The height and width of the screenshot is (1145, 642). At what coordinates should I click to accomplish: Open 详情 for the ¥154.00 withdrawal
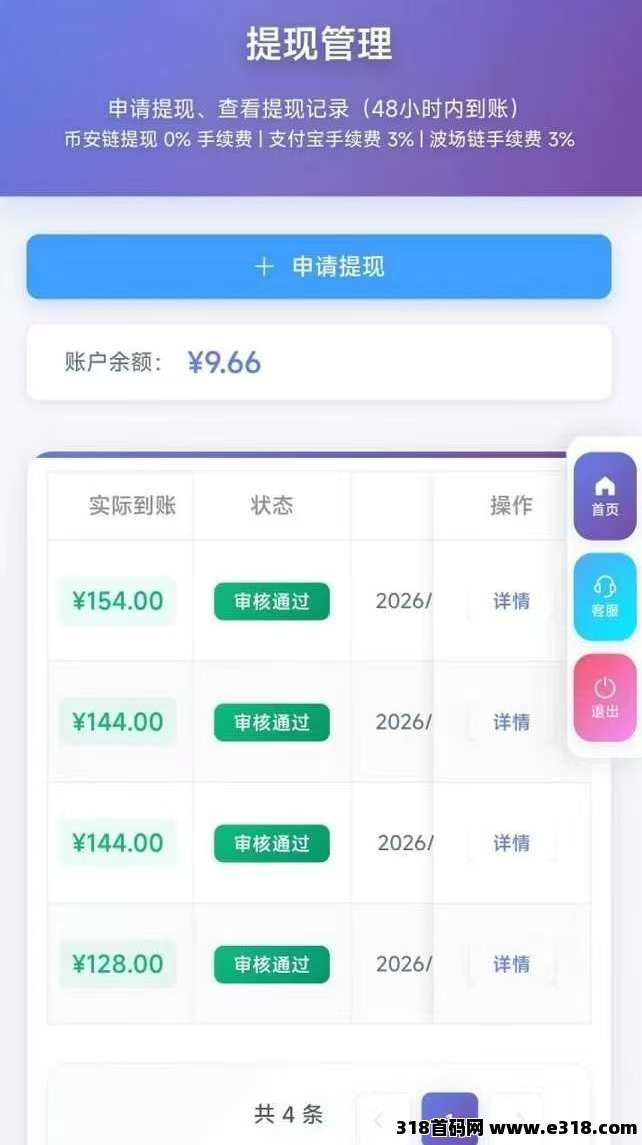511,601
